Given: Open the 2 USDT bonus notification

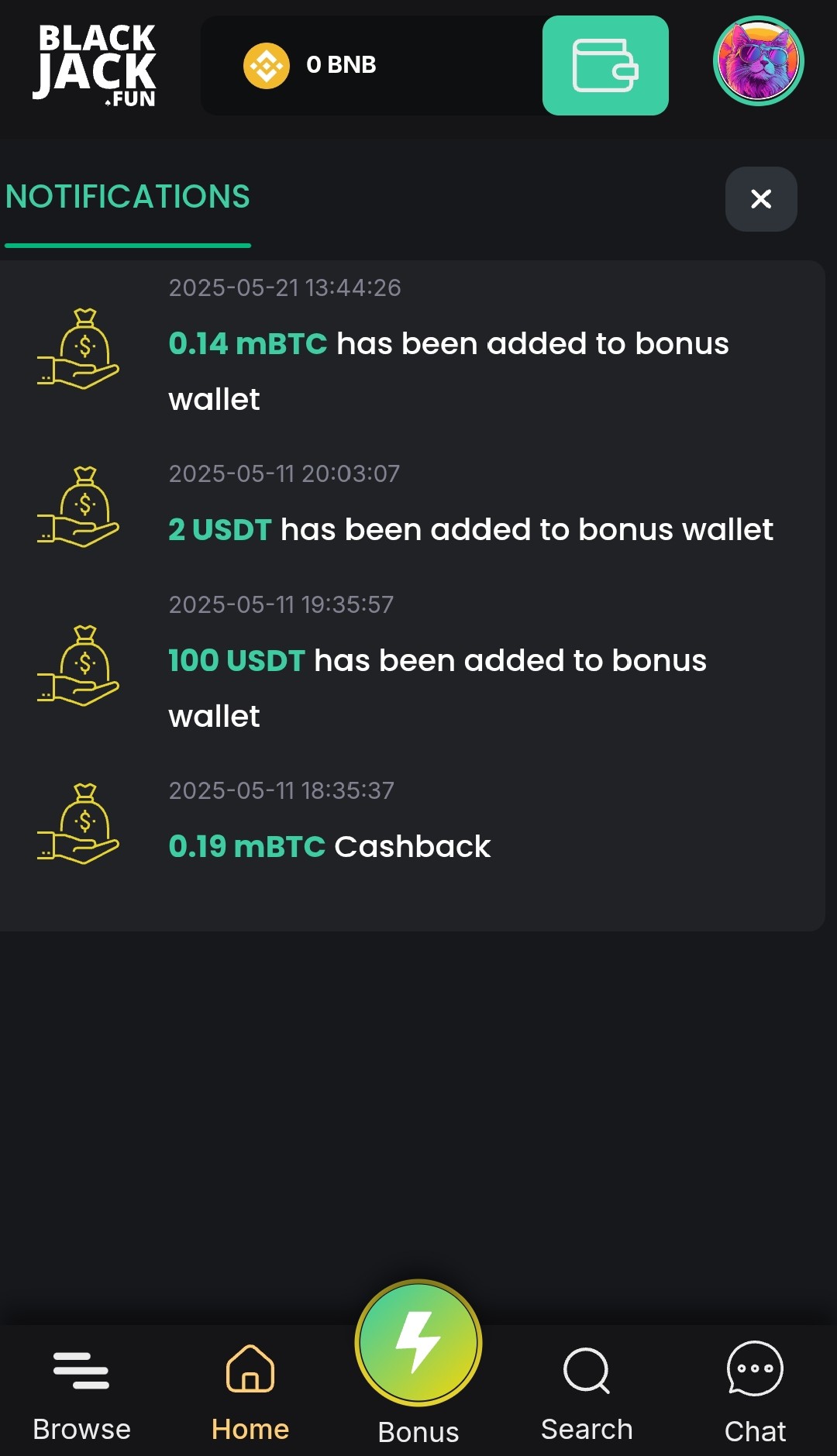Looking at the screenshot, I should point(470,530).
